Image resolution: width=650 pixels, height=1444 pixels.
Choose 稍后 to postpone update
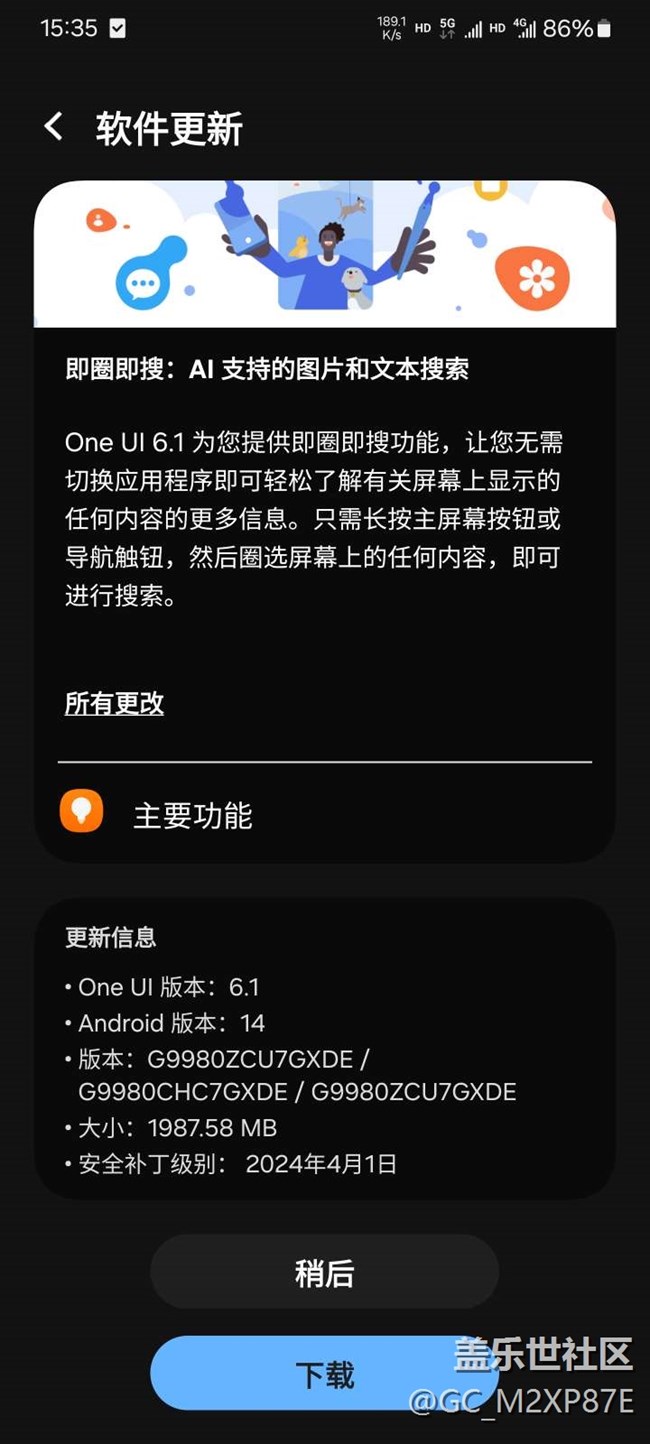point(324,1272)
